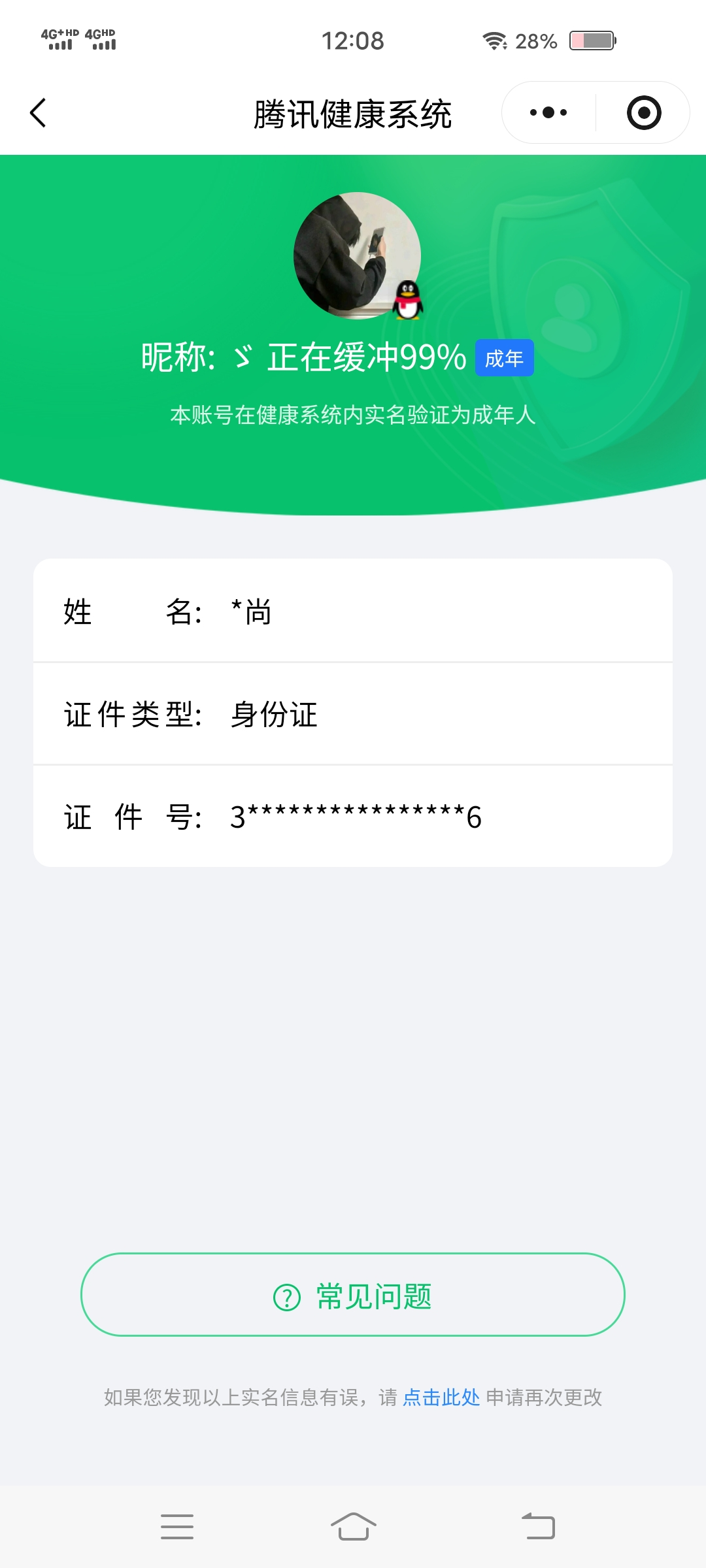This screenshot has height=1568, width=706.
Task: Tap the home navigation button at bottom
Action: pos(353,1527)
